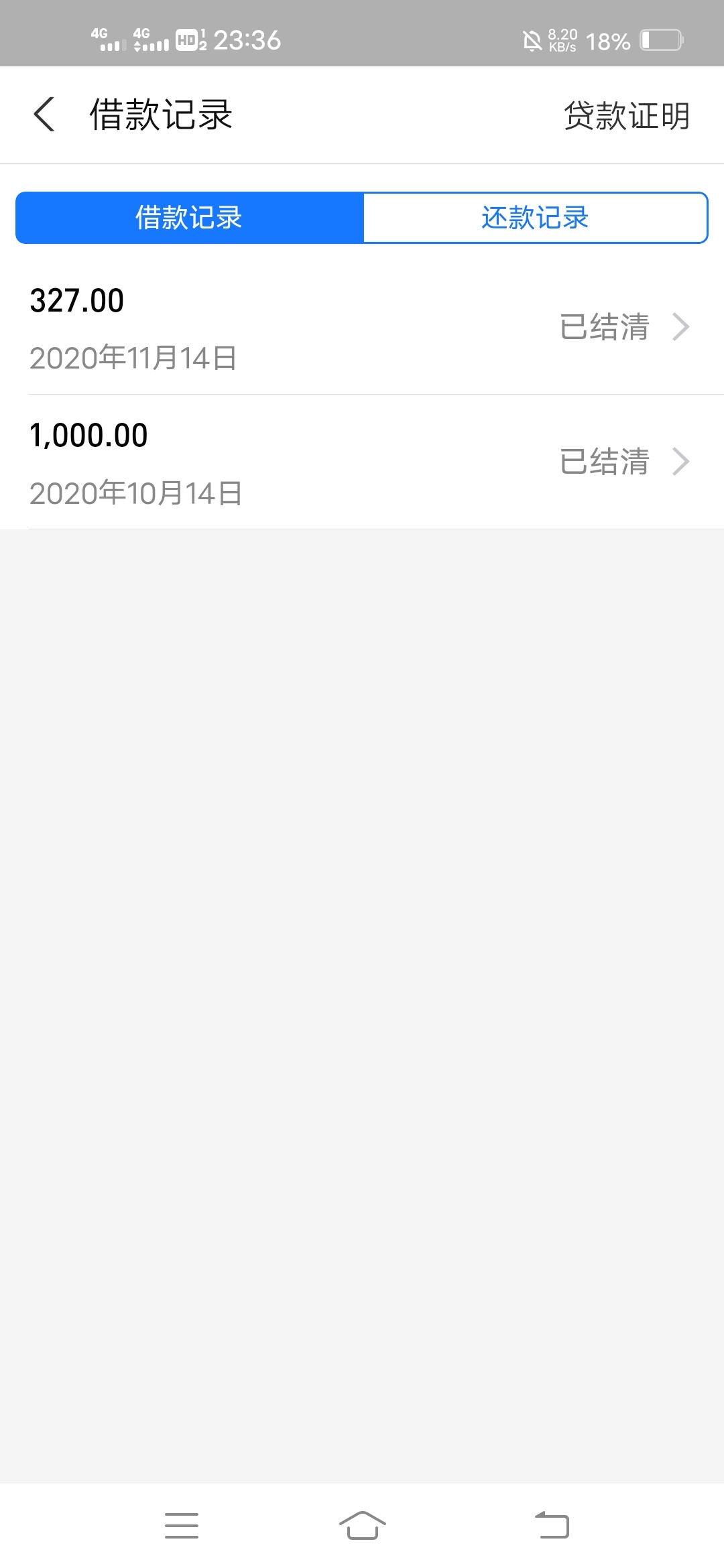Tap the system home button

[362, 1526]
